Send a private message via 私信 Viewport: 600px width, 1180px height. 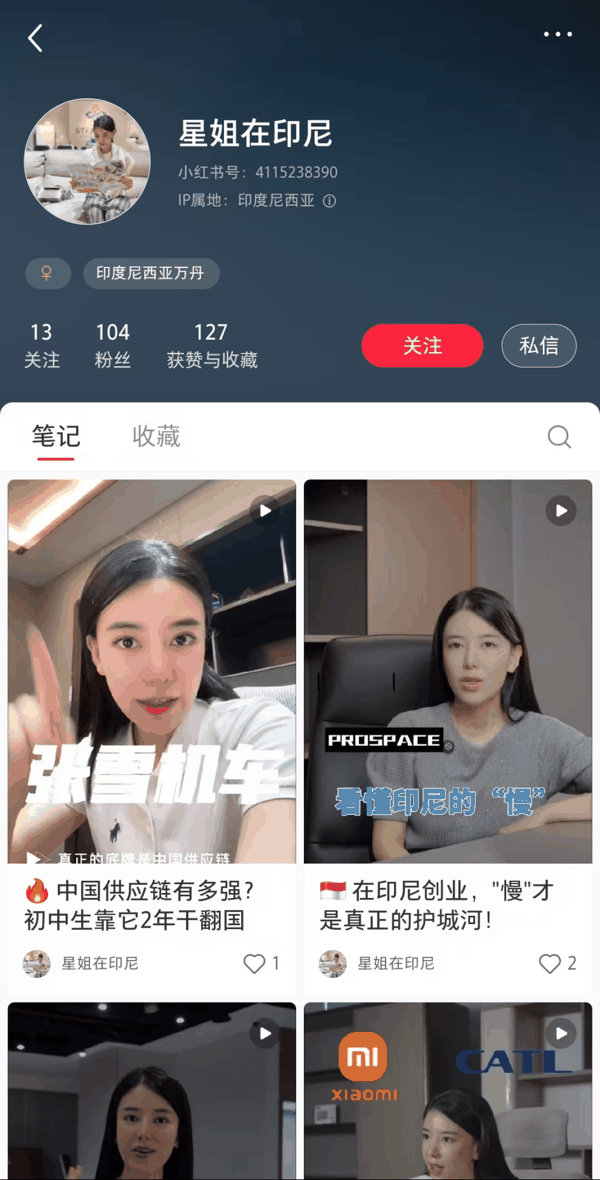click(x=538, y=346)
